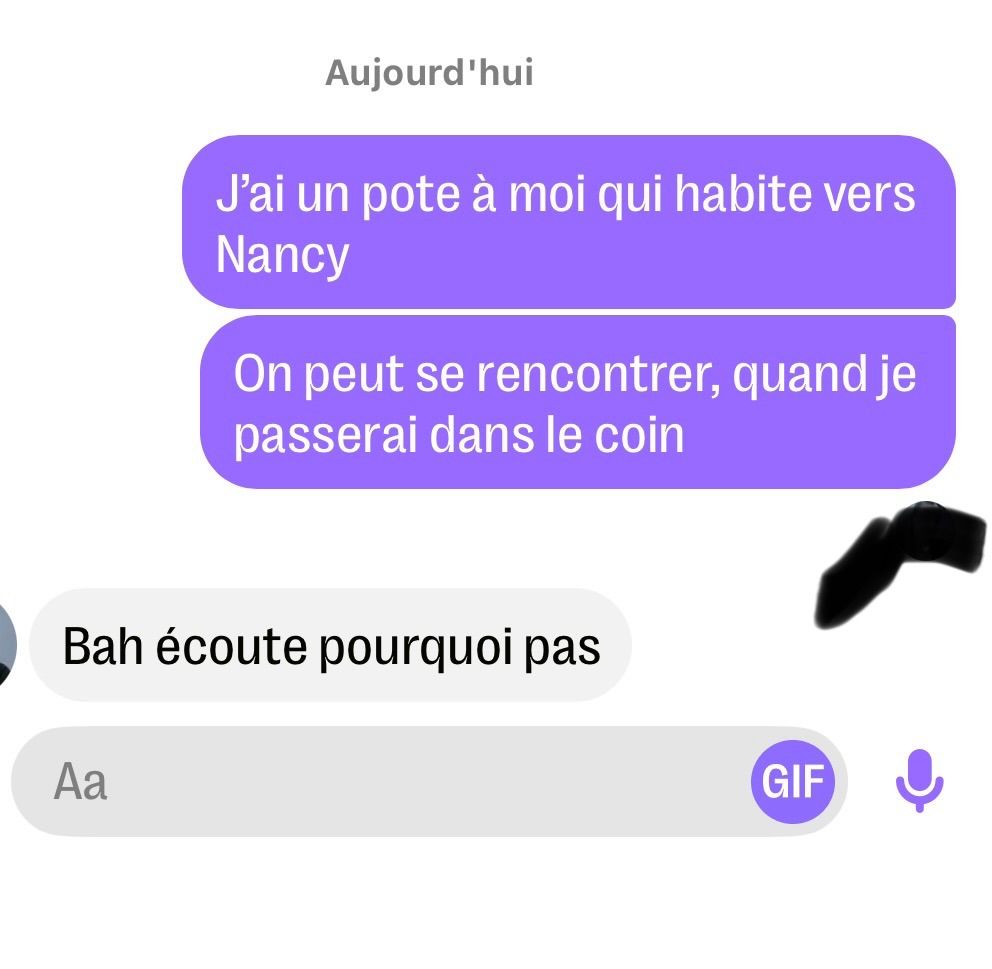The image size is (992, 969).
Task: Tap the Aa message input field
Action: coord(380,781)
